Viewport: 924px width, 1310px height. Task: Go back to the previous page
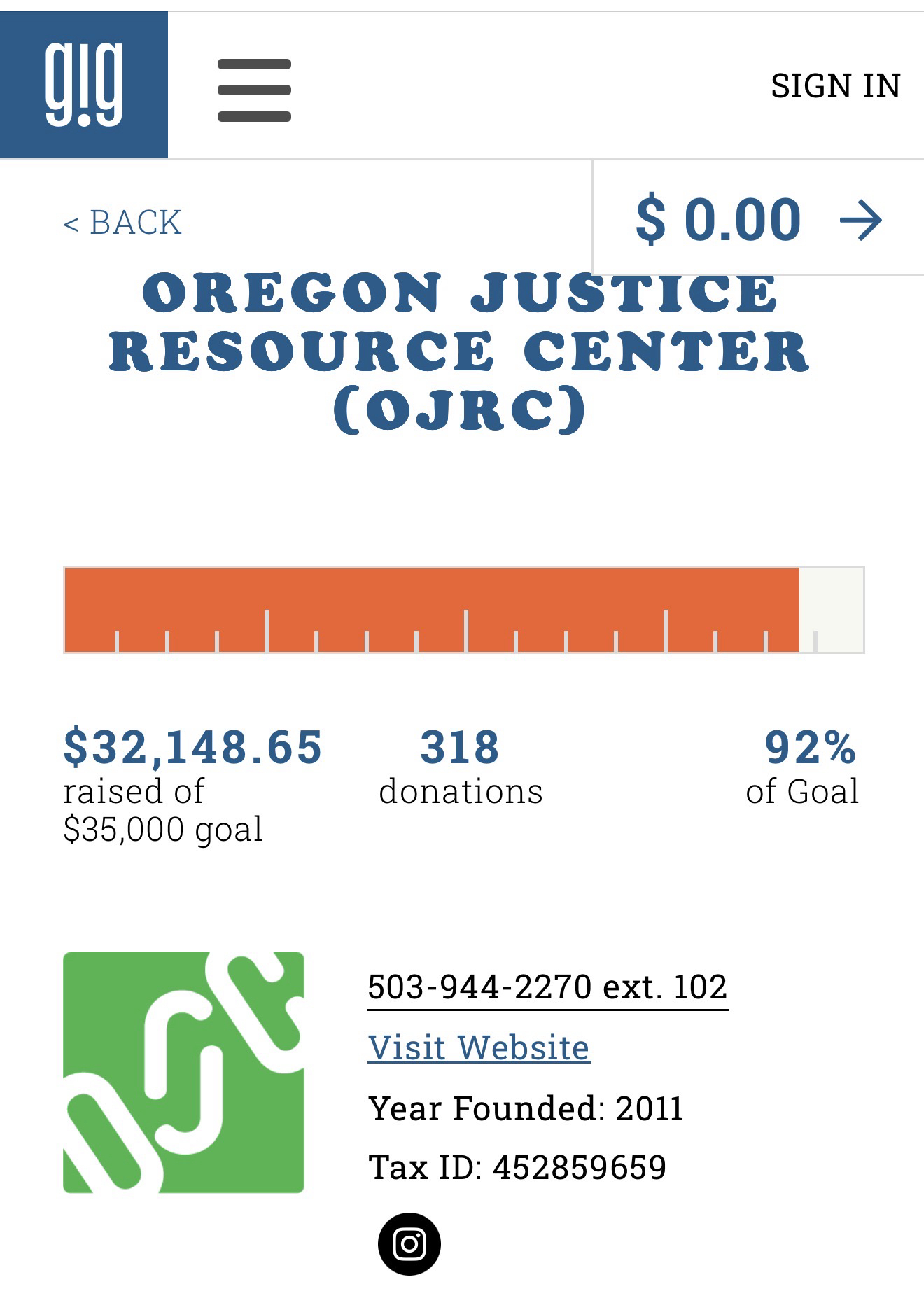122,223
